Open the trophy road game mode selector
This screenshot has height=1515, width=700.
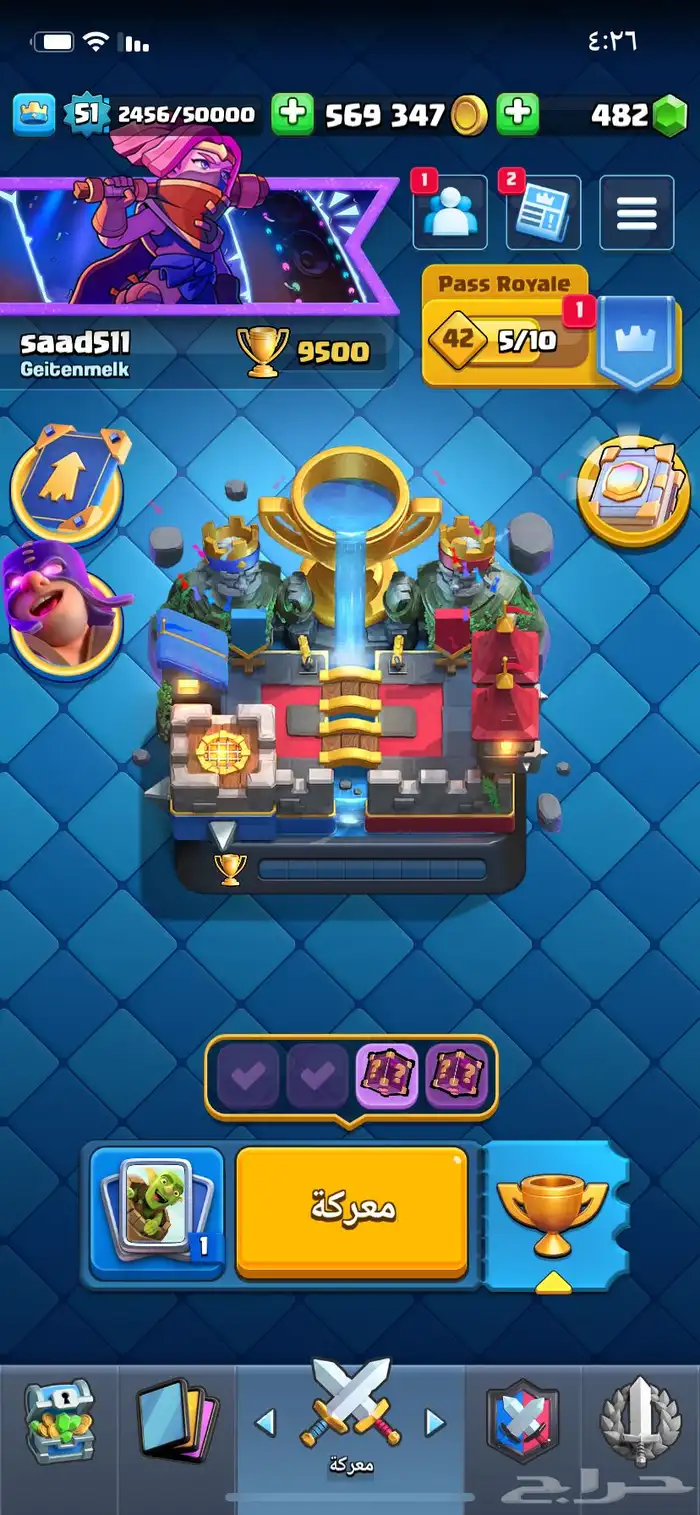pos(553,1214)
